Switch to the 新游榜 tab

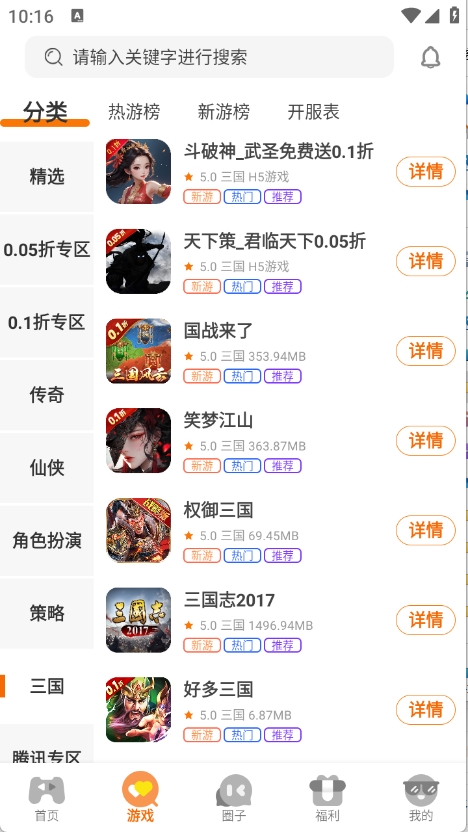tap(223, 112)
